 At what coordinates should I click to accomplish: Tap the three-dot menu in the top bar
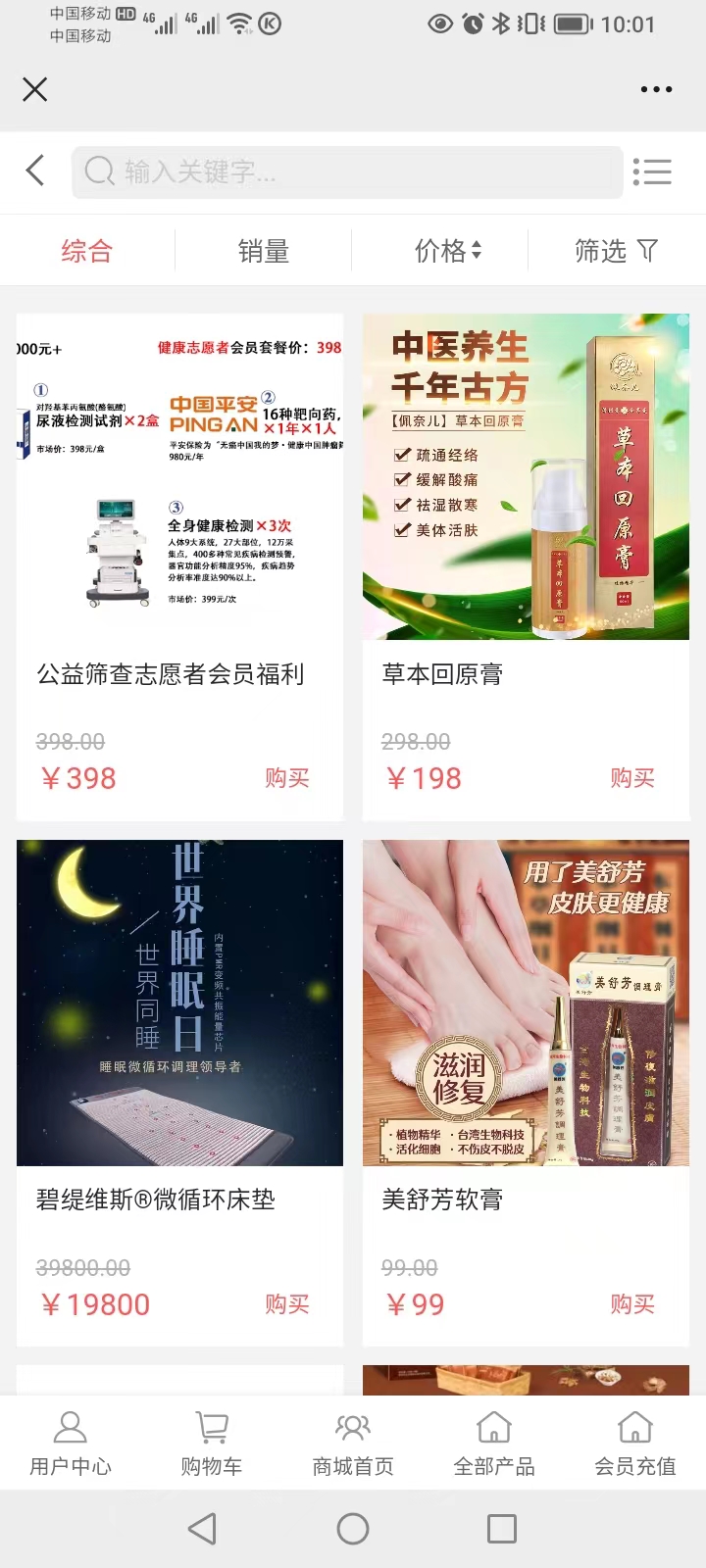(x=654, y=89)
